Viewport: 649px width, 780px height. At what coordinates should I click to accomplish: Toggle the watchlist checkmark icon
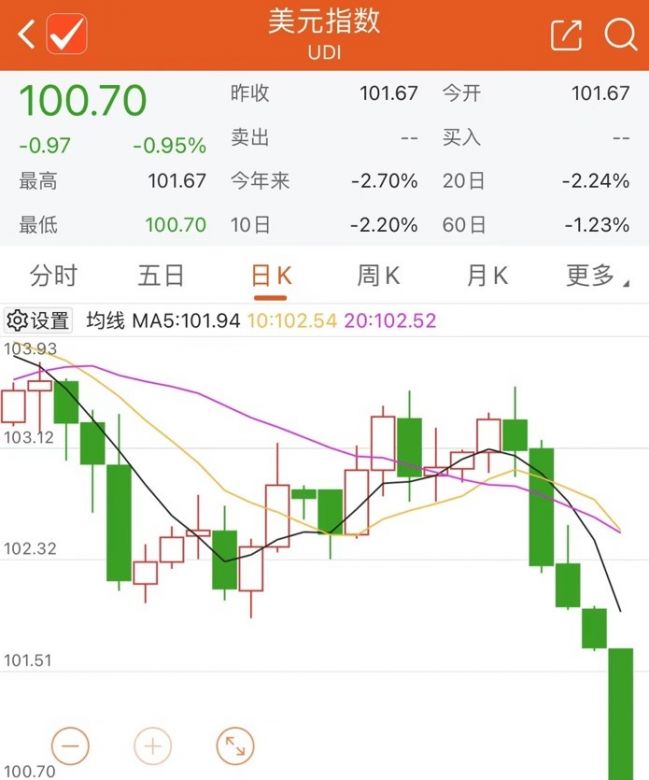pyautogui.click(x=67, y=35)
